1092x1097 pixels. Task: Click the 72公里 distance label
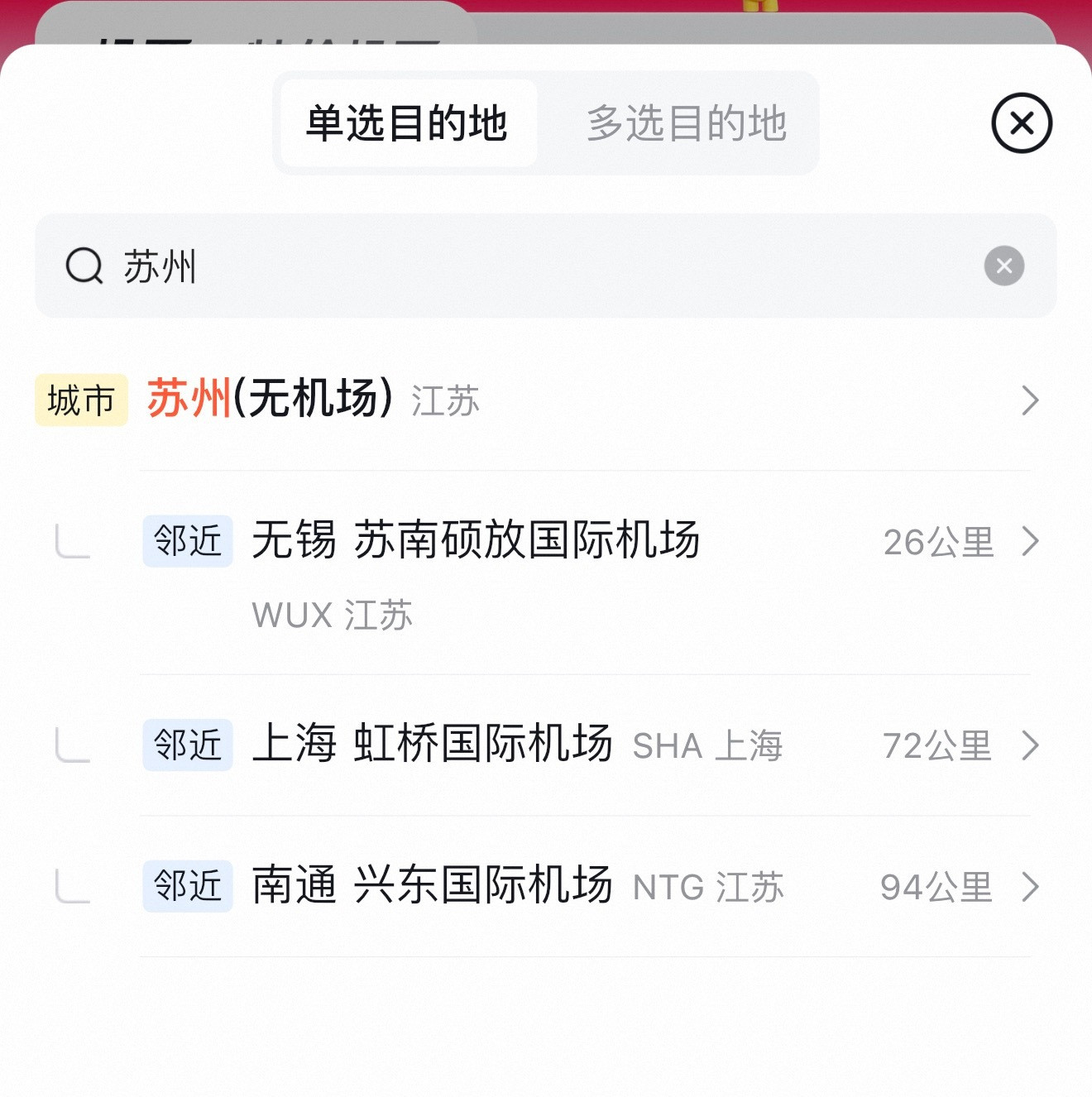pos(937,745)
